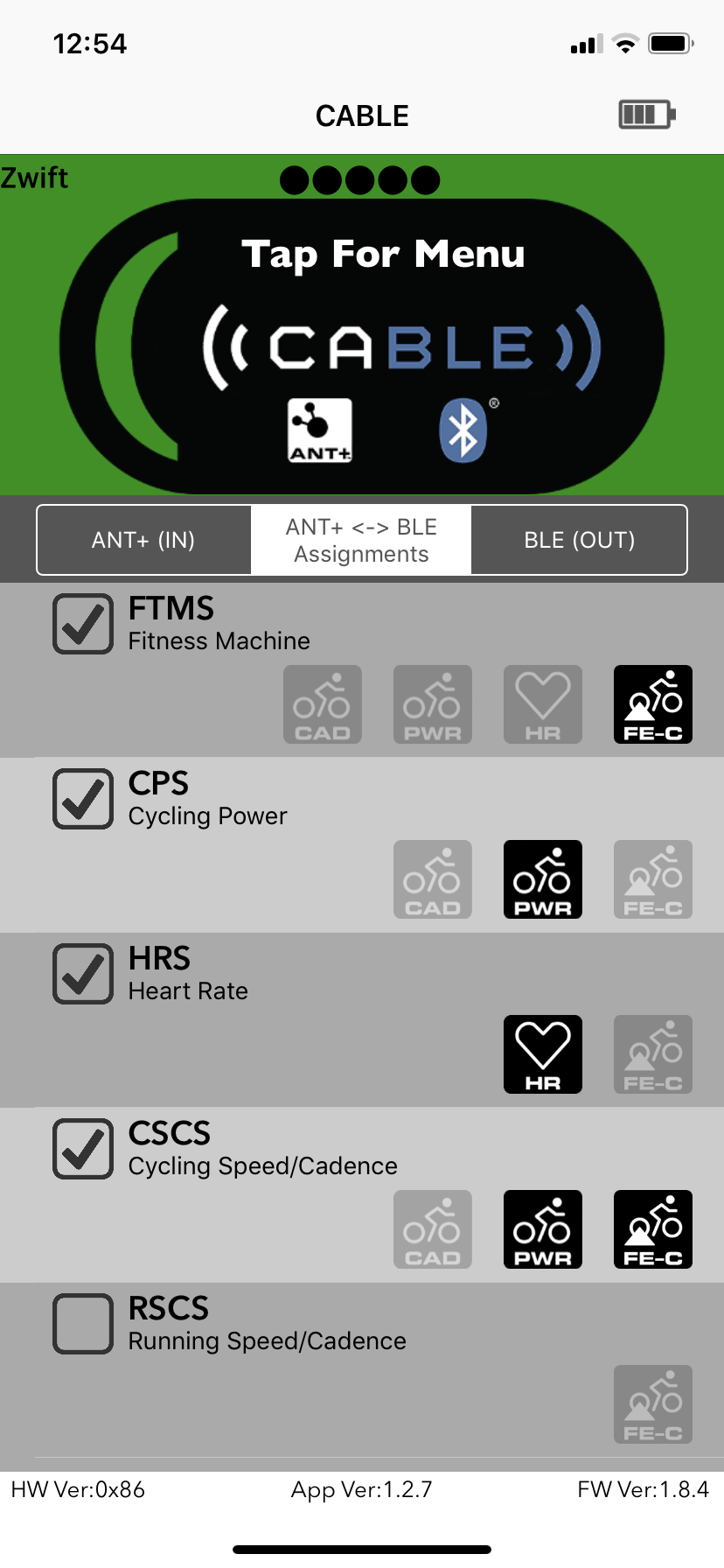The height and width of the screenshot is (1568, 724).
Task: Tap PWR icon in CPS row
Action: tap(543, 879)
